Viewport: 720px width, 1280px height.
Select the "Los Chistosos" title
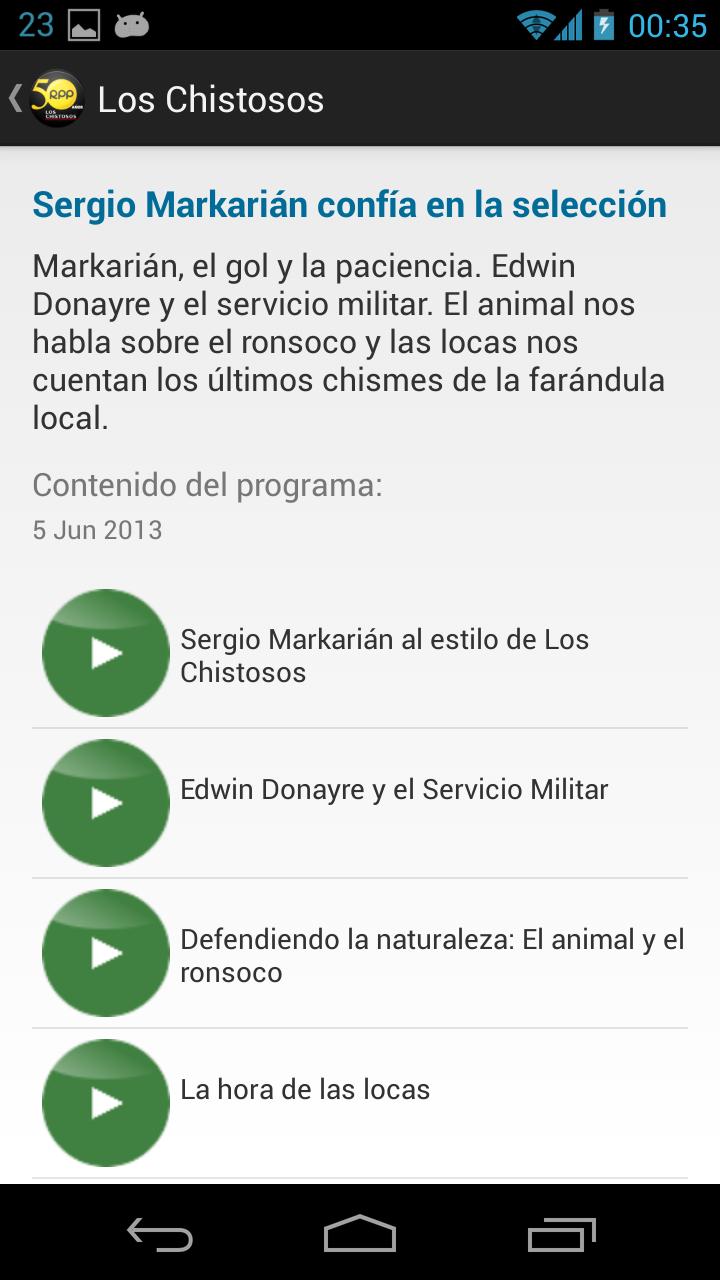(x=213, y=100)
